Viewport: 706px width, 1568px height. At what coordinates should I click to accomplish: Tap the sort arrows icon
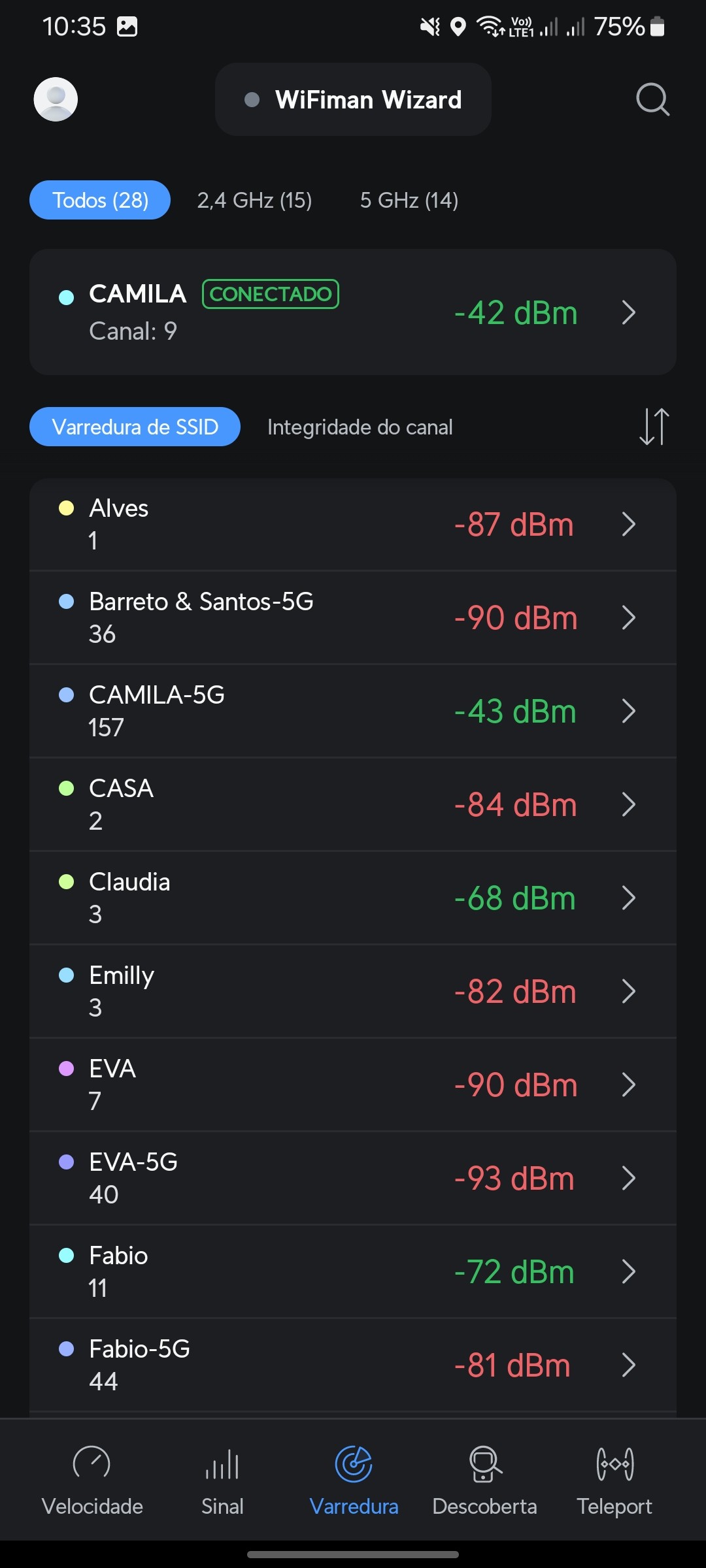[x=654, y=427]
